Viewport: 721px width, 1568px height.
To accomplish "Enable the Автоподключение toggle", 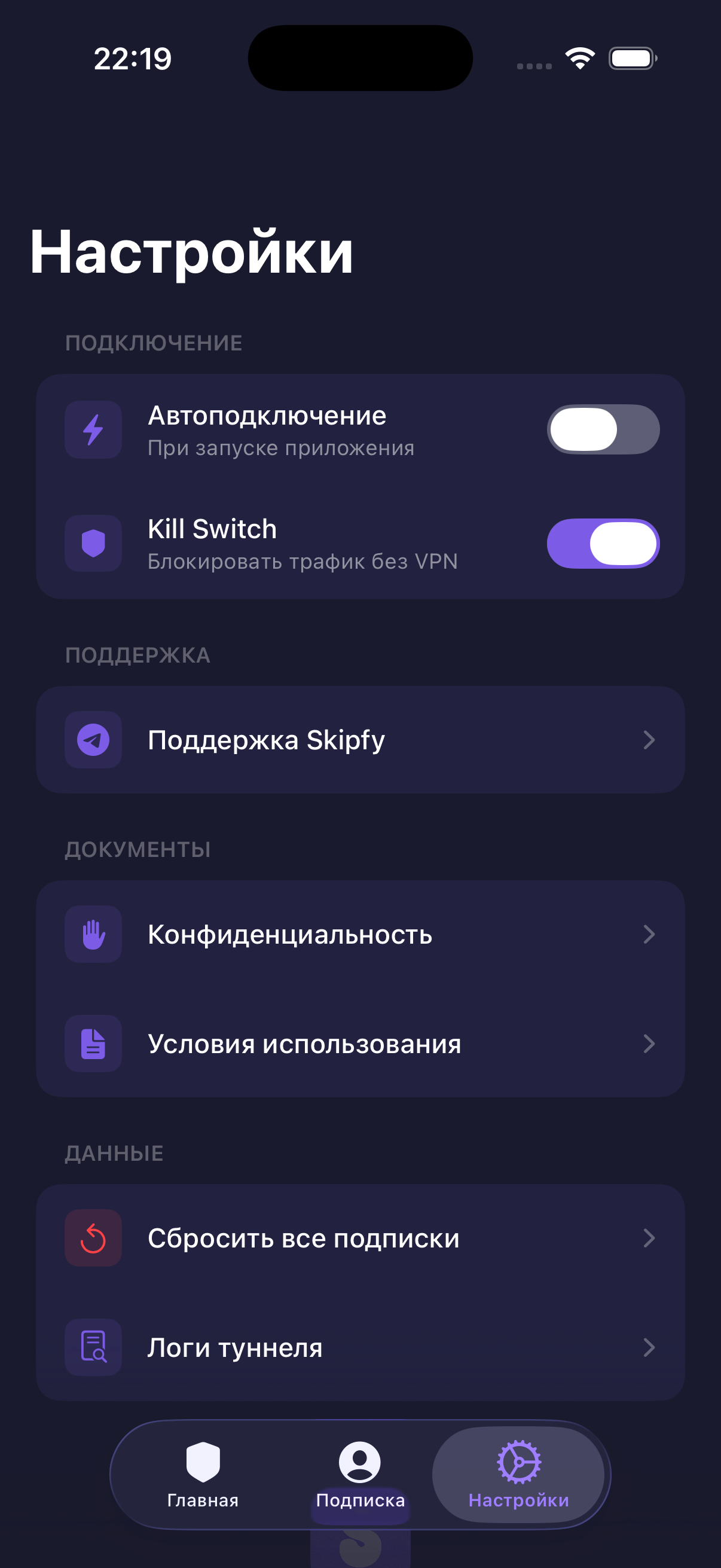I will coord(603,429).
